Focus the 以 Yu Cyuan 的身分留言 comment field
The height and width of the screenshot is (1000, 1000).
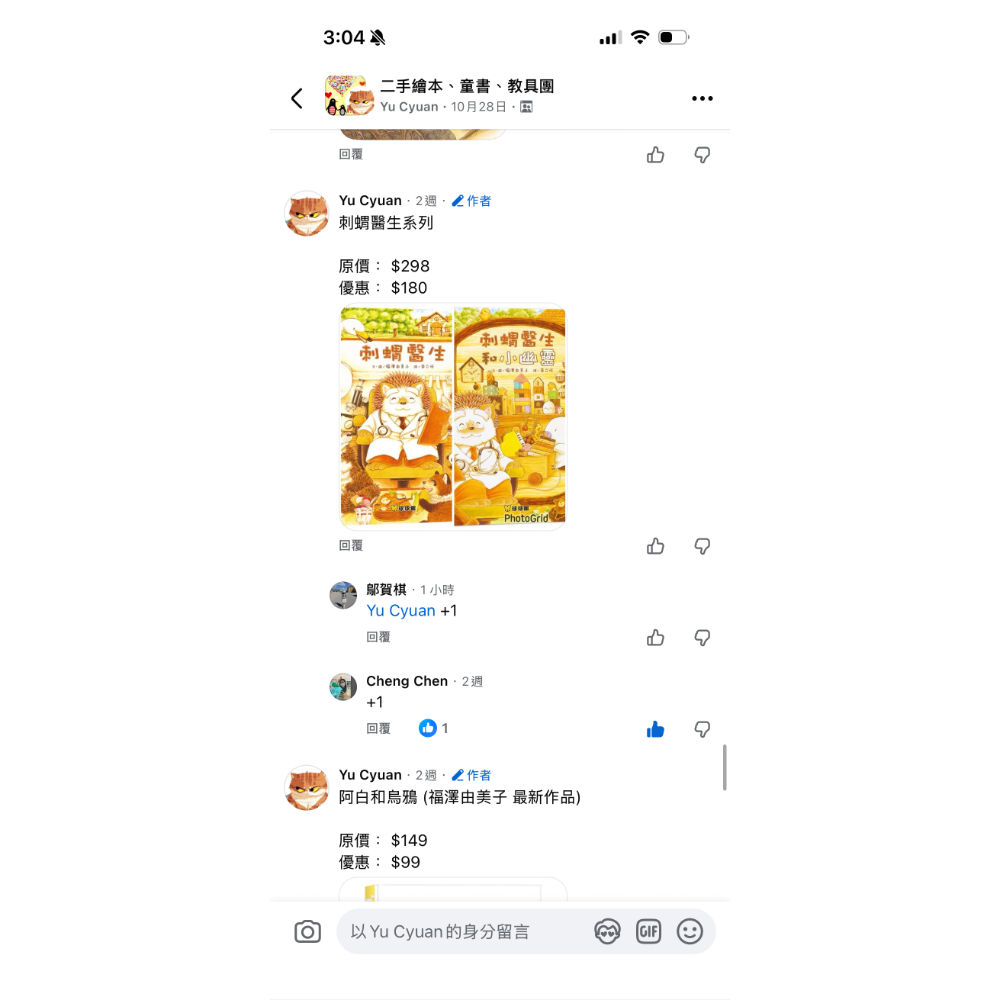point(460,932)
